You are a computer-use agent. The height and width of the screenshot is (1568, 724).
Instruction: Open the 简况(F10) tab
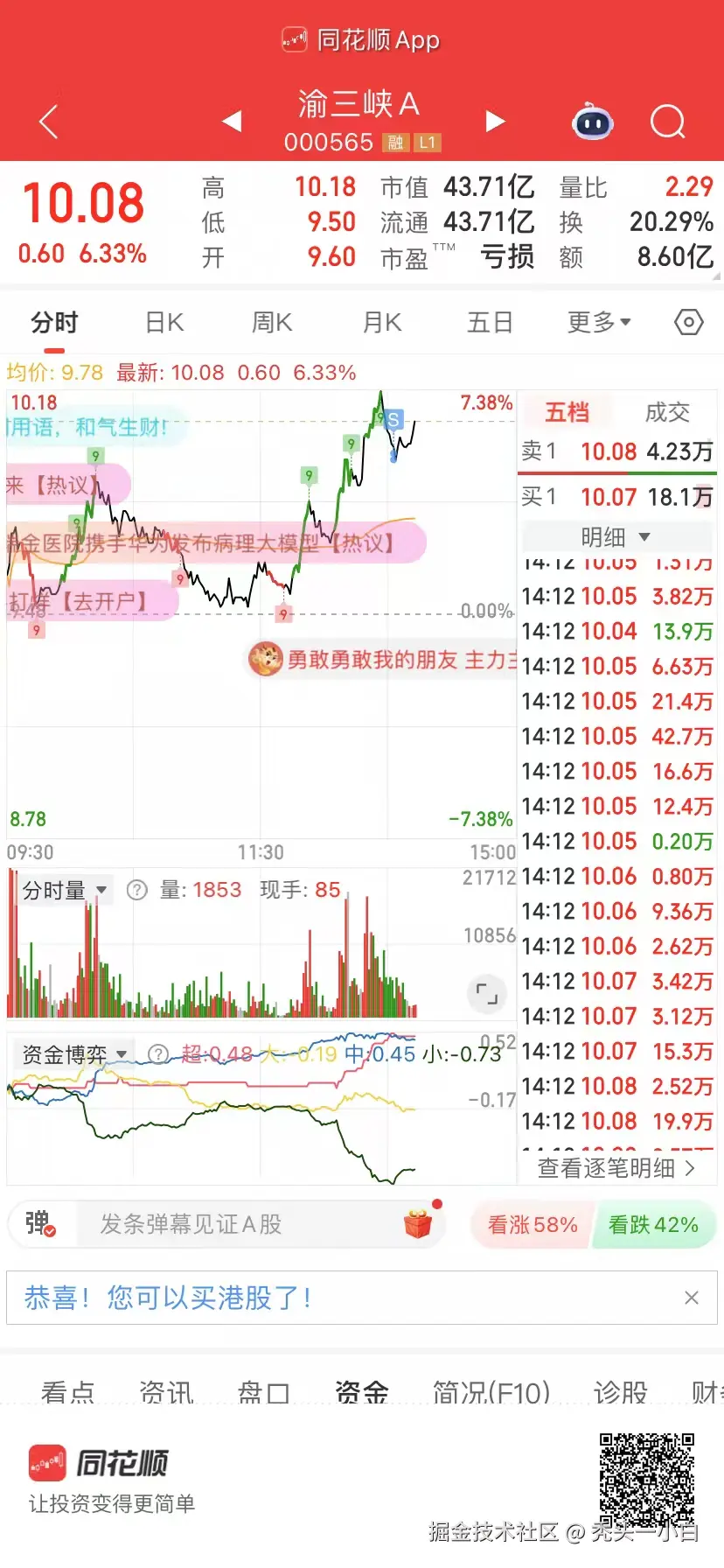[x=491, y=1391]
